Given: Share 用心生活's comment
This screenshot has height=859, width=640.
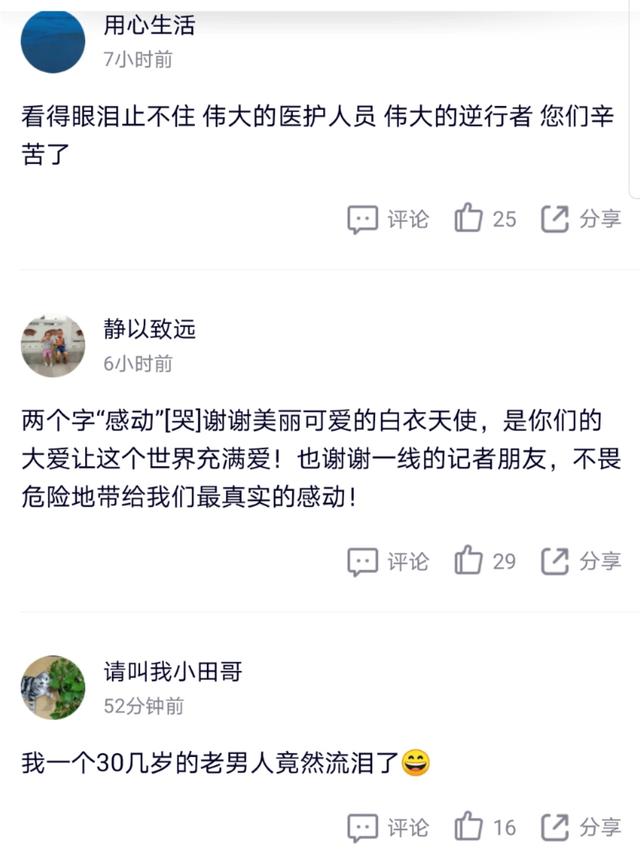Looking at the screenshot, I should click(x=581, y=220).
